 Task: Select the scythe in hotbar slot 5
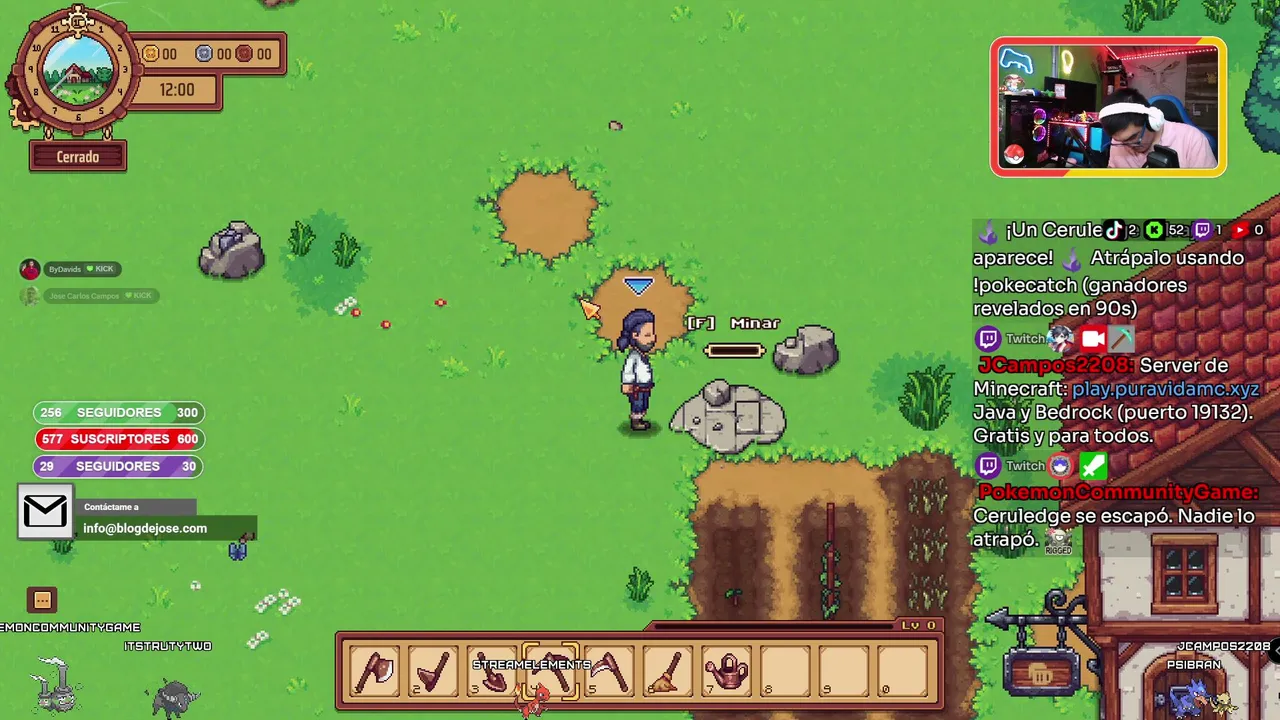[609, 669]
